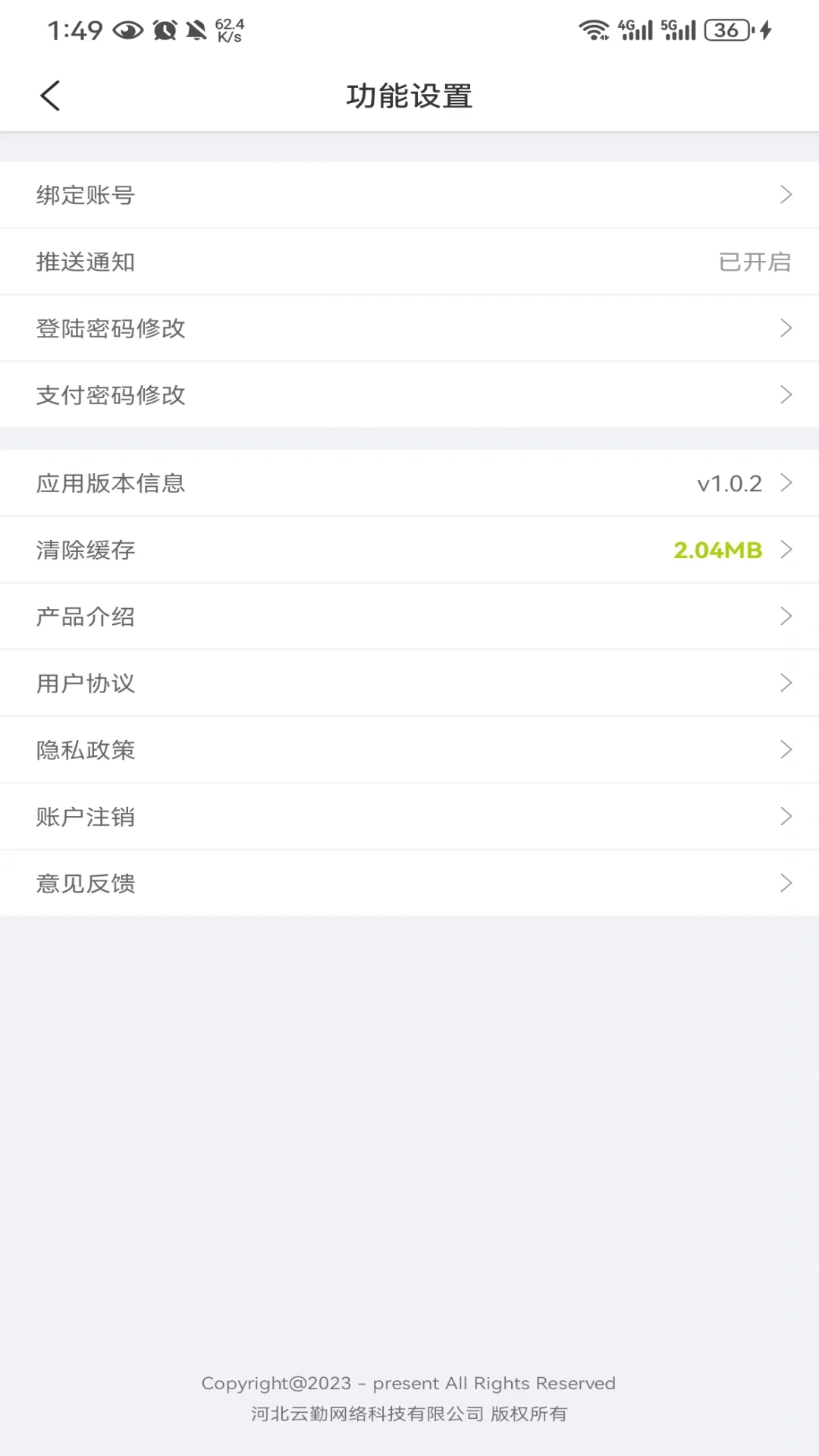Open the 产品介绍 page
The height and width of the screenshot is (1456, 819).
click(x=409, y=616)
